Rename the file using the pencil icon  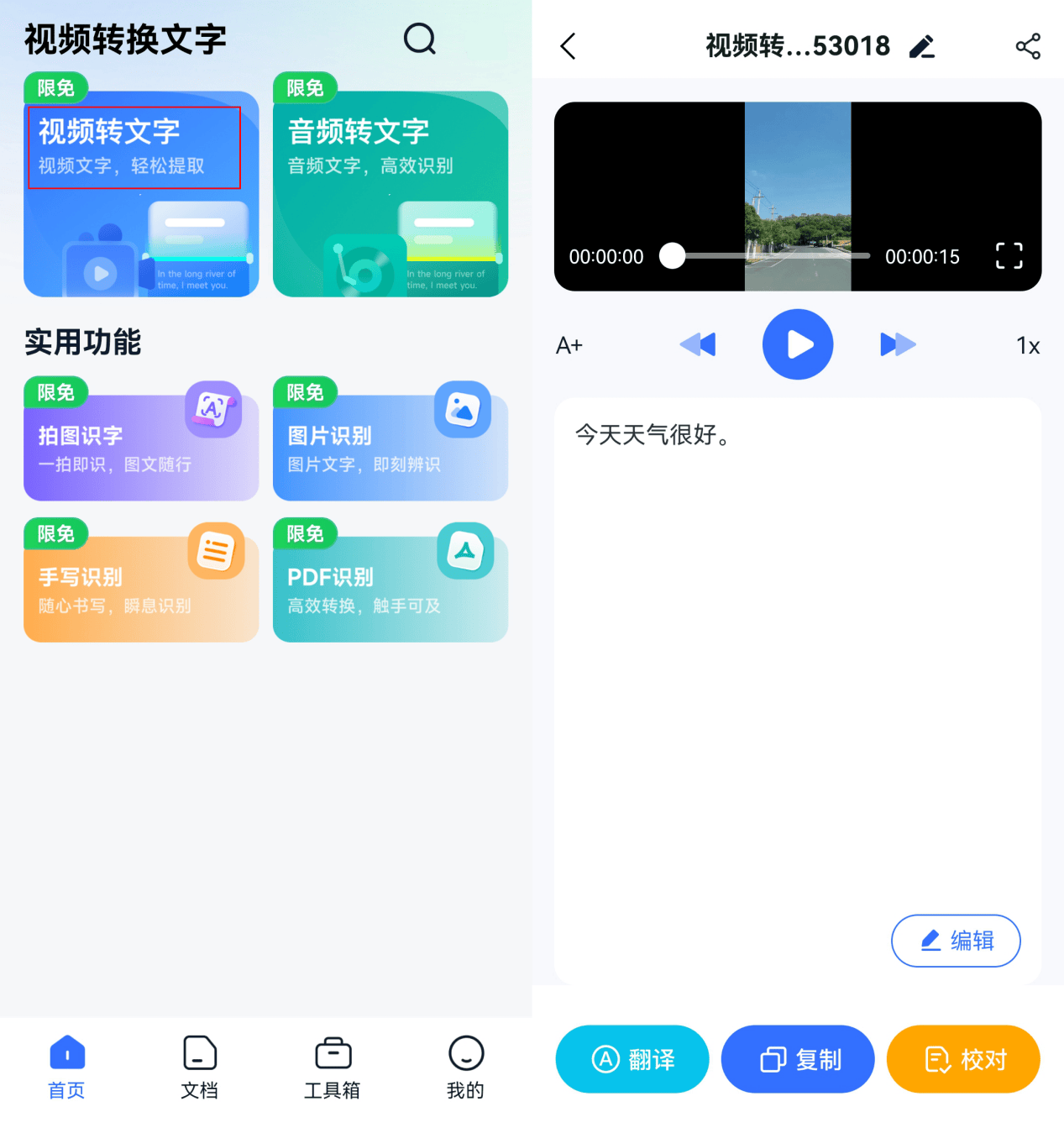[x=922, y=47]
